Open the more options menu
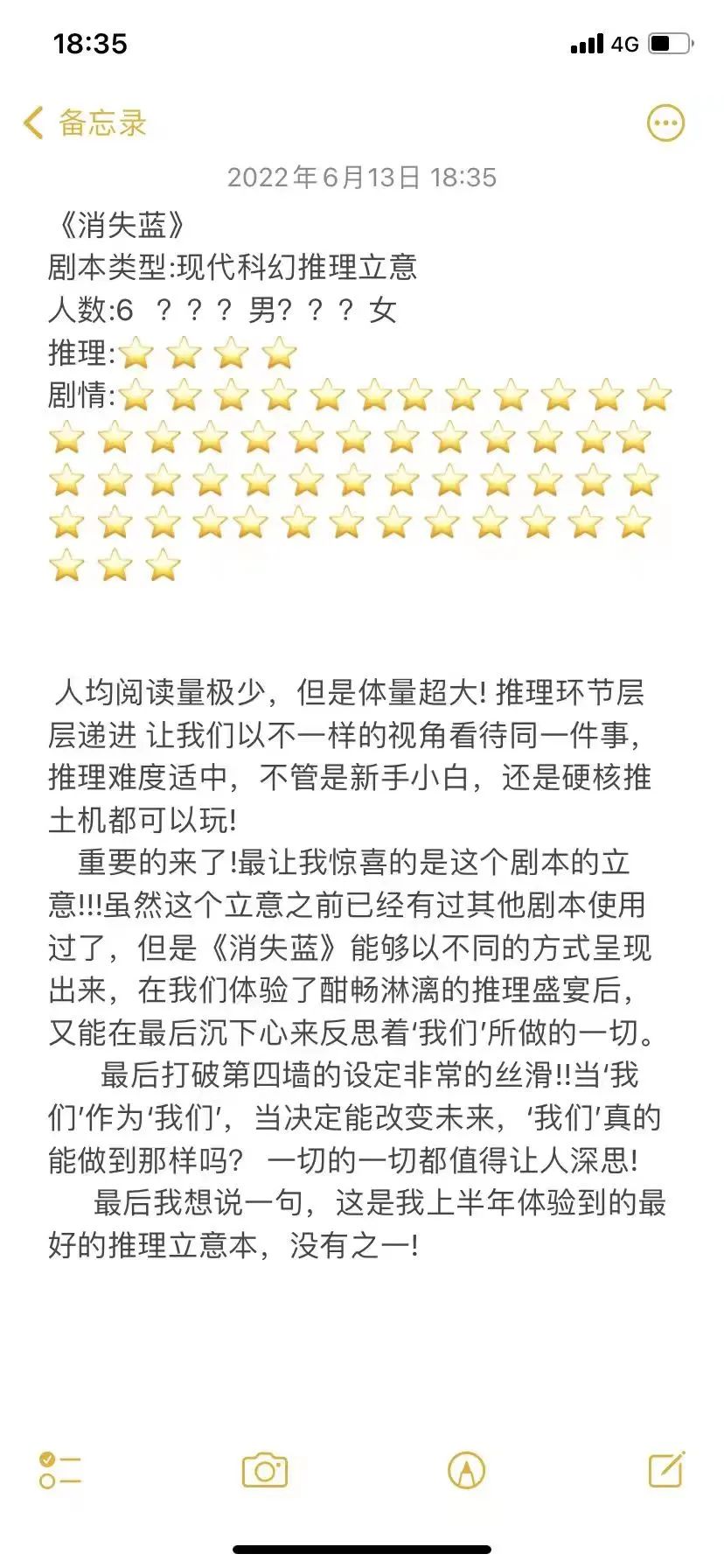Image resolution: width=724 pixels, height=1568 pixels. [x=665, y=123]
